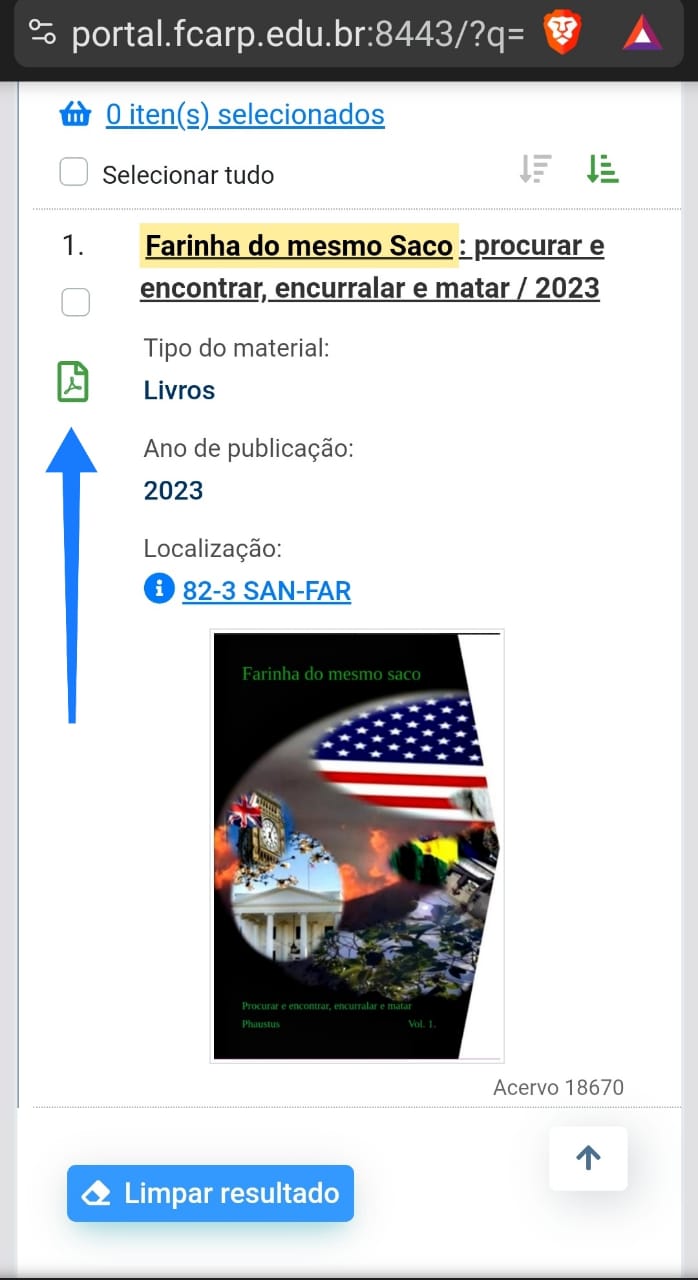
Task: Check the Selecionar tudo checkbox
Action: tap(74, 173)
